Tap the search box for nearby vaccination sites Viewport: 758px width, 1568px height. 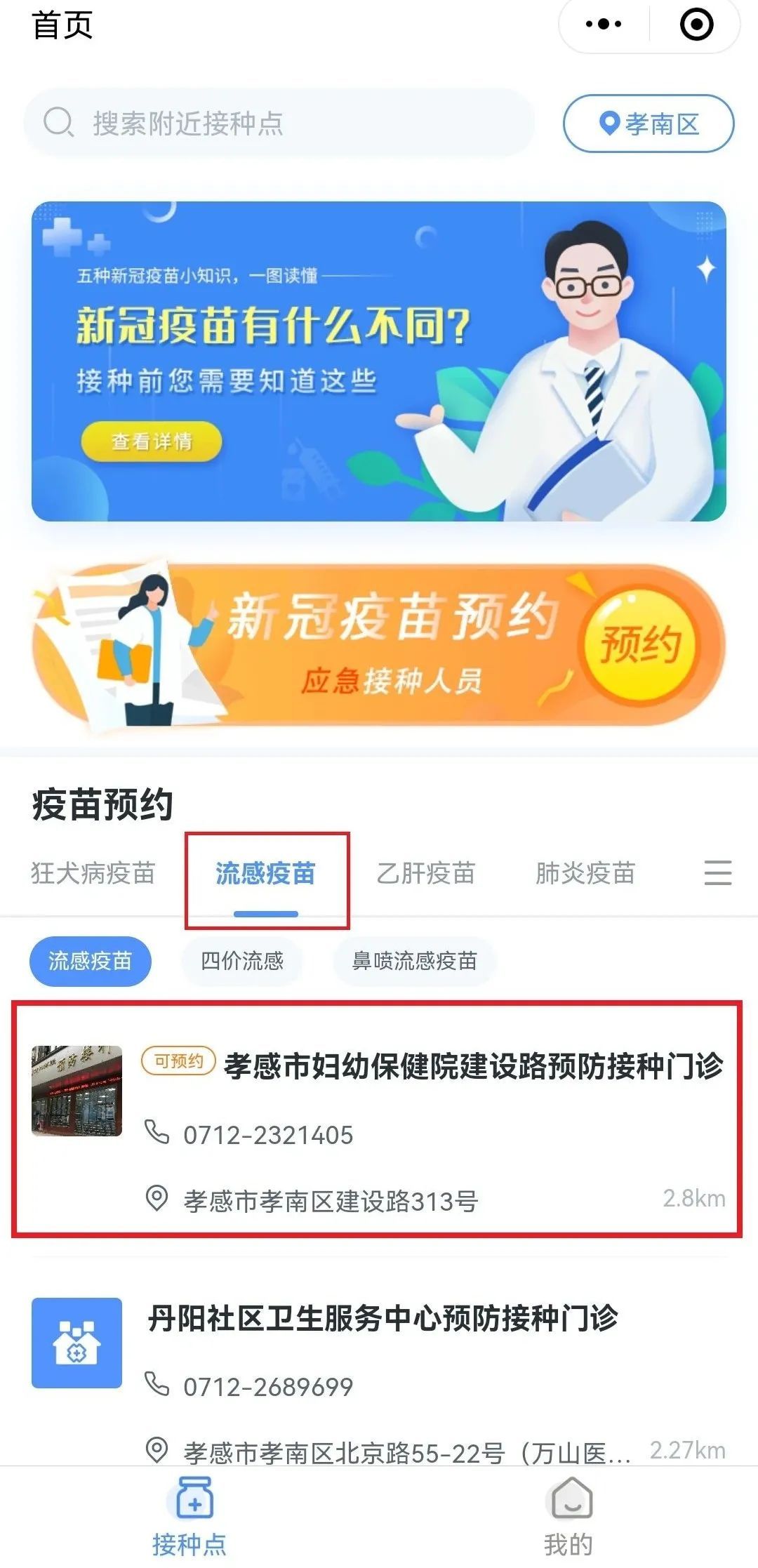point(279,123)
